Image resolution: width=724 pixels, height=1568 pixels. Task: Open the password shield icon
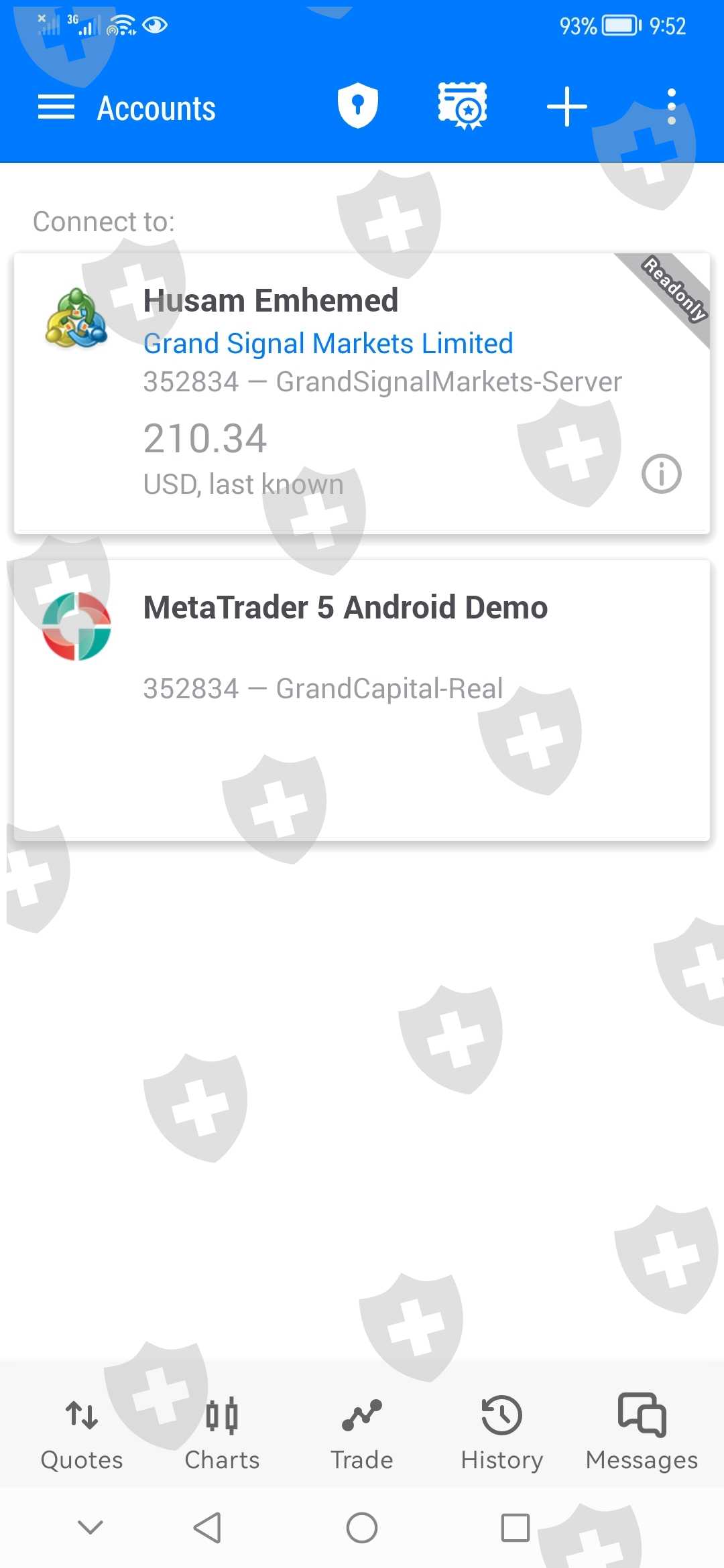click(357, 106)
